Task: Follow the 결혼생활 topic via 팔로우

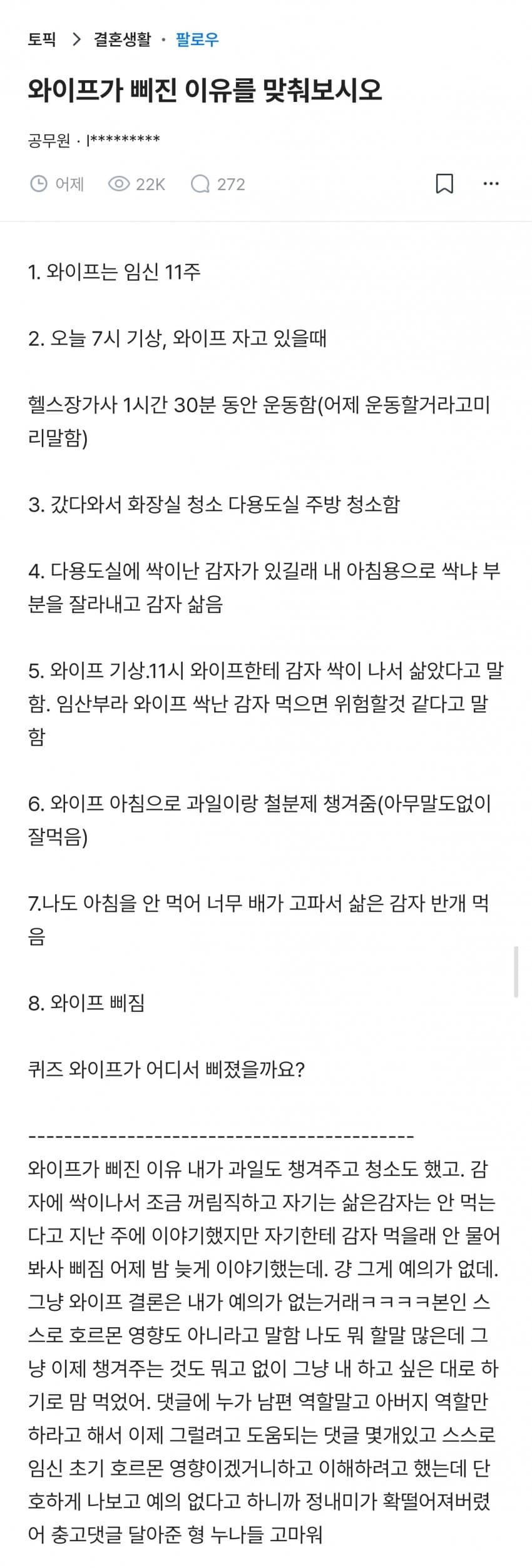Action: tap(197, 40)
